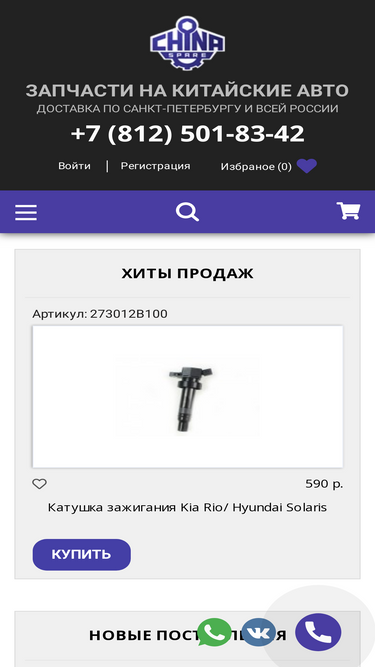Tap the КУПИТЬ button

click(x=82, y=554)
